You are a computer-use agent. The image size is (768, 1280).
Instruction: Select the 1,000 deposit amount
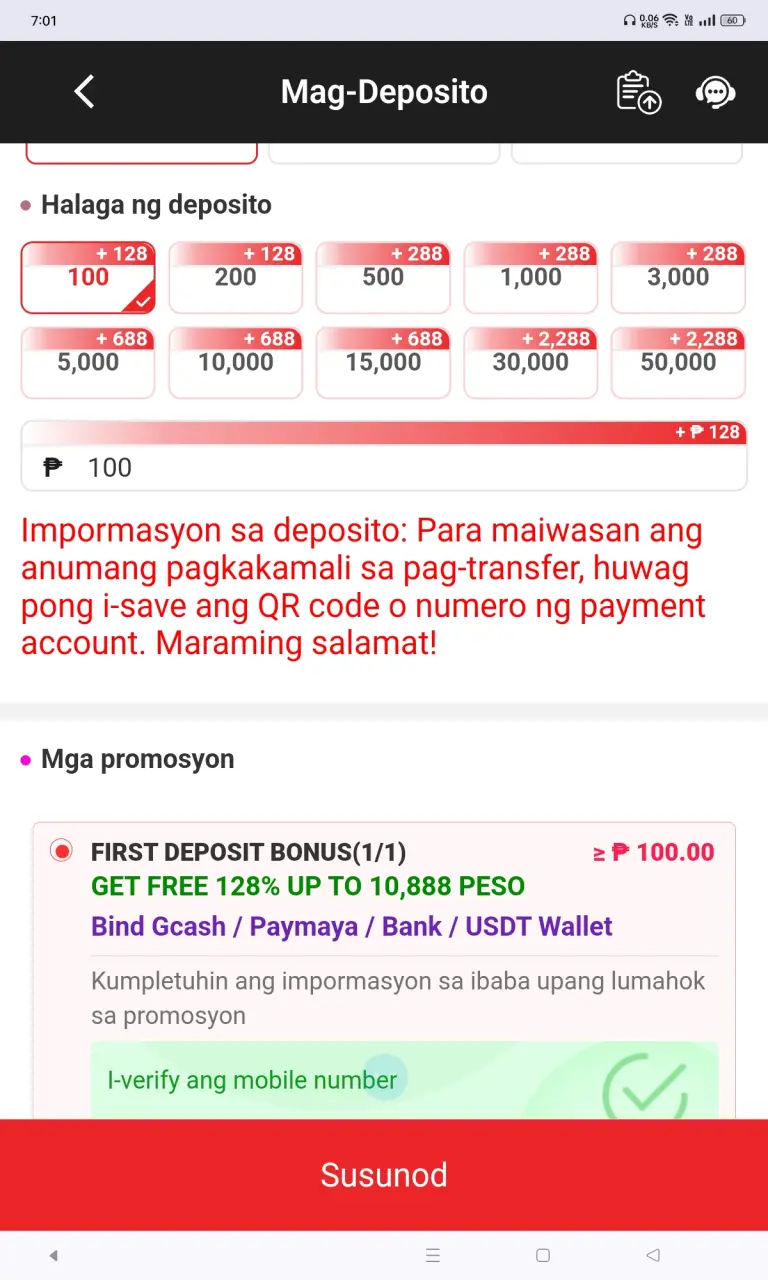point(531,277)
